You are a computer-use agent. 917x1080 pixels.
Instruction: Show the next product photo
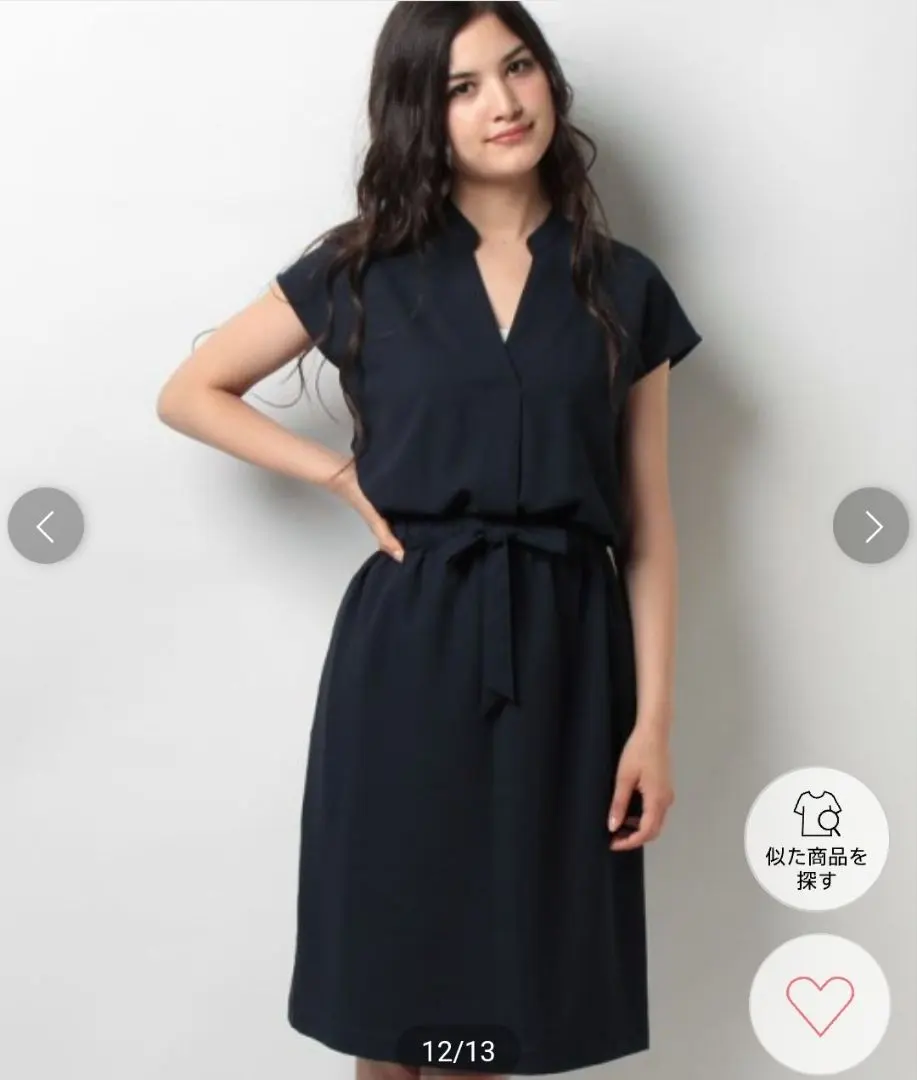tap(871, 525)
